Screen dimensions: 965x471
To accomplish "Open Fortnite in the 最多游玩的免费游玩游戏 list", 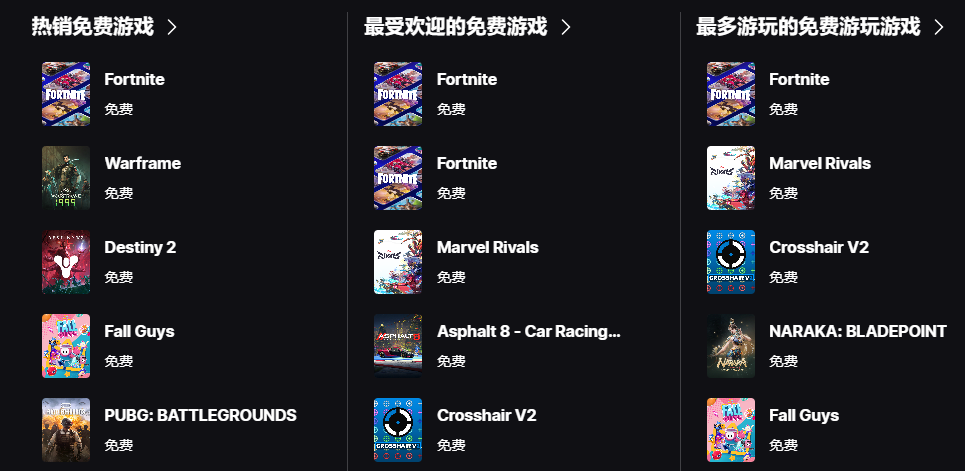I will click(799, 79).
